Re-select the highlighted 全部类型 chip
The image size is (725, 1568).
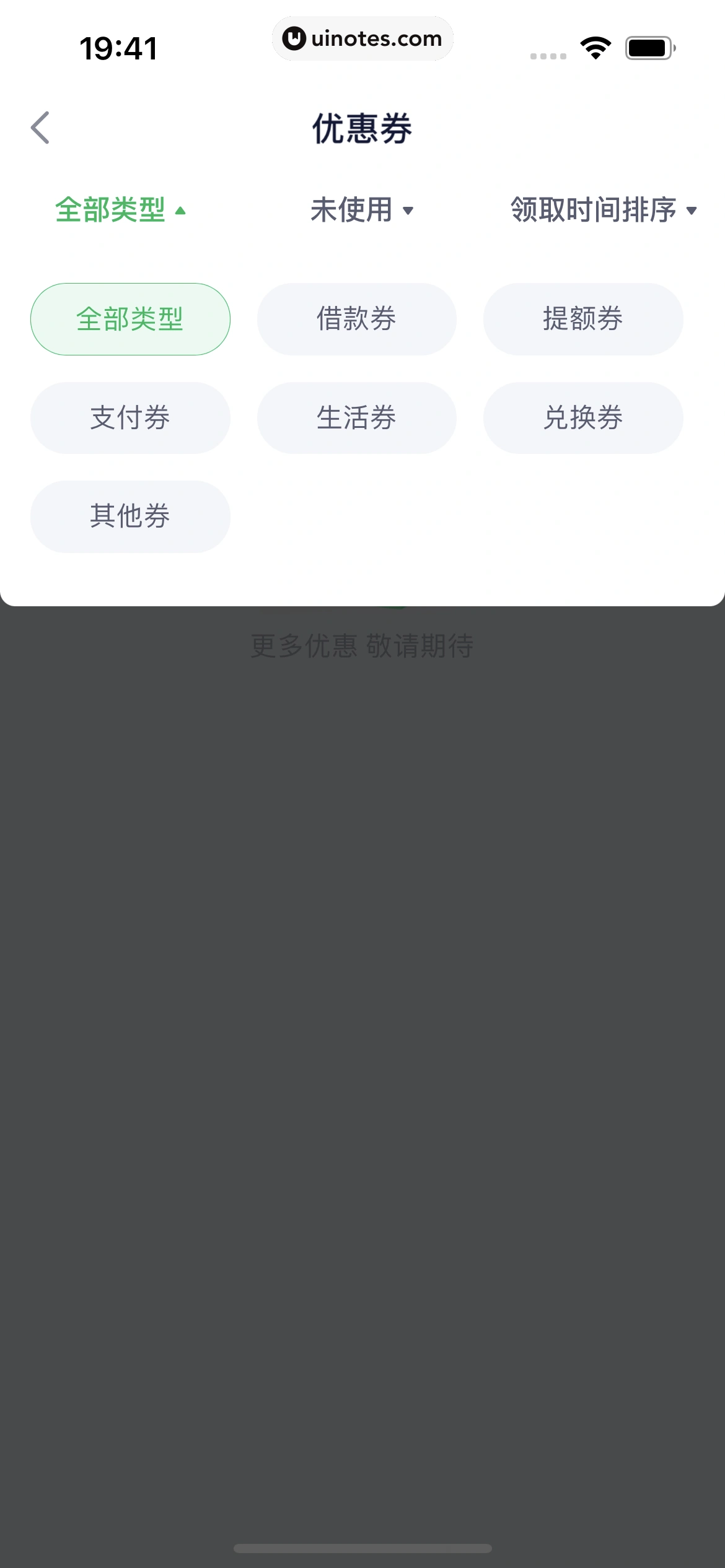point(130,319)
